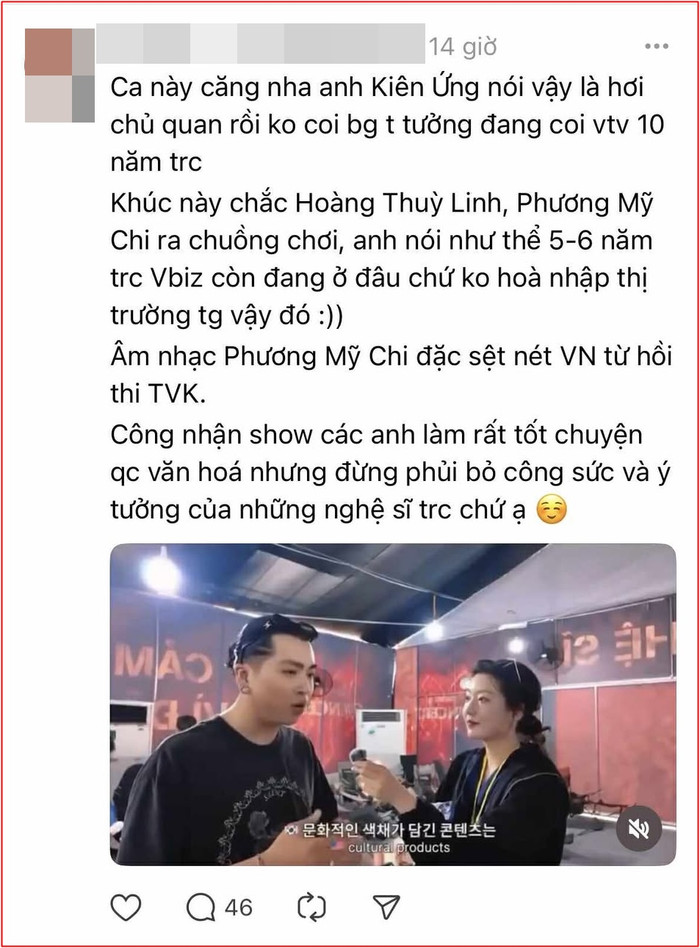Share the post via send icon
The width and height of the screenshot is (700, 948).
(x=385, y=907)
